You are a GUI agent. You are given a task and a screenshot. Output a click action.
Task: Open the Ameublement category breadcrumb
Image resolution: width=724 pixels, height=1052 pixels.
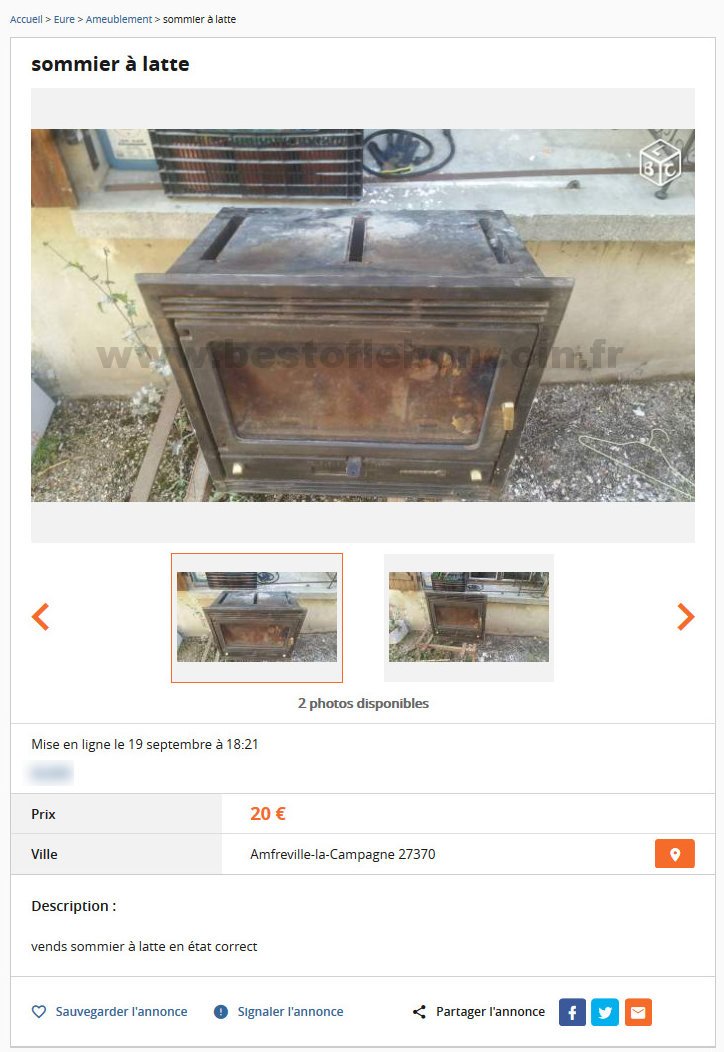[119, 19]
